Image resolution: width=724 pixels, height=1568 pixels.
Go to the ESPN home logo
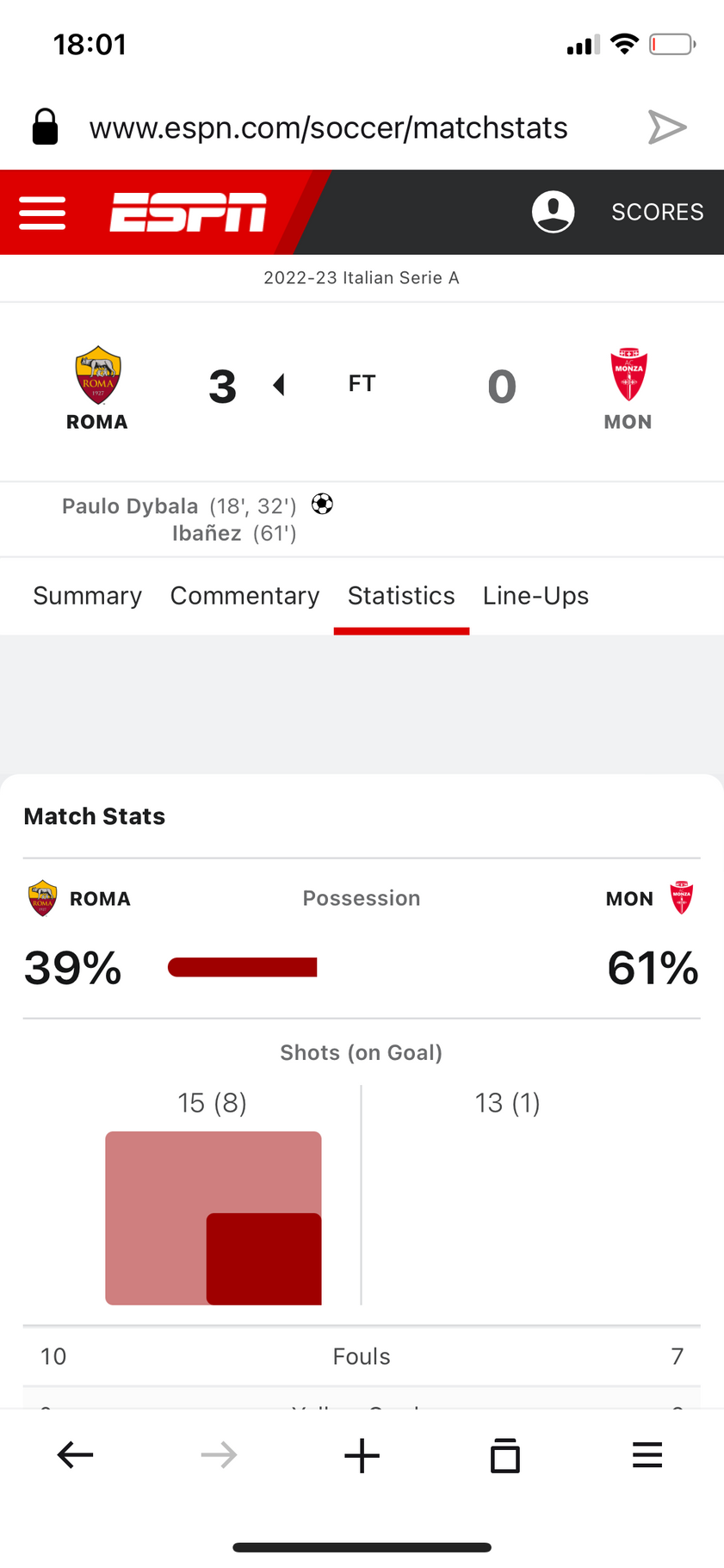[x=188, y=213]
